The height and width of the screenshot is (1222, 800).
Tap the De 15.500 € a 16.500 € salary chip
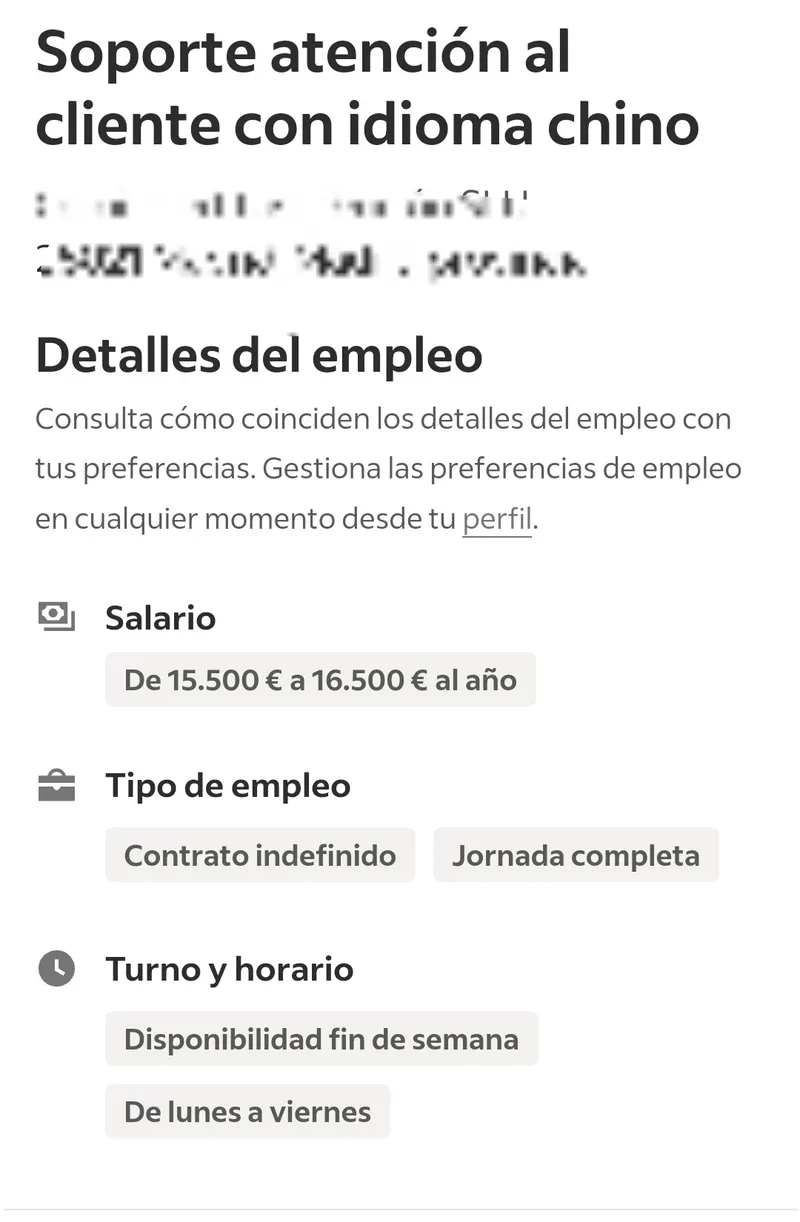coord(320,680)
